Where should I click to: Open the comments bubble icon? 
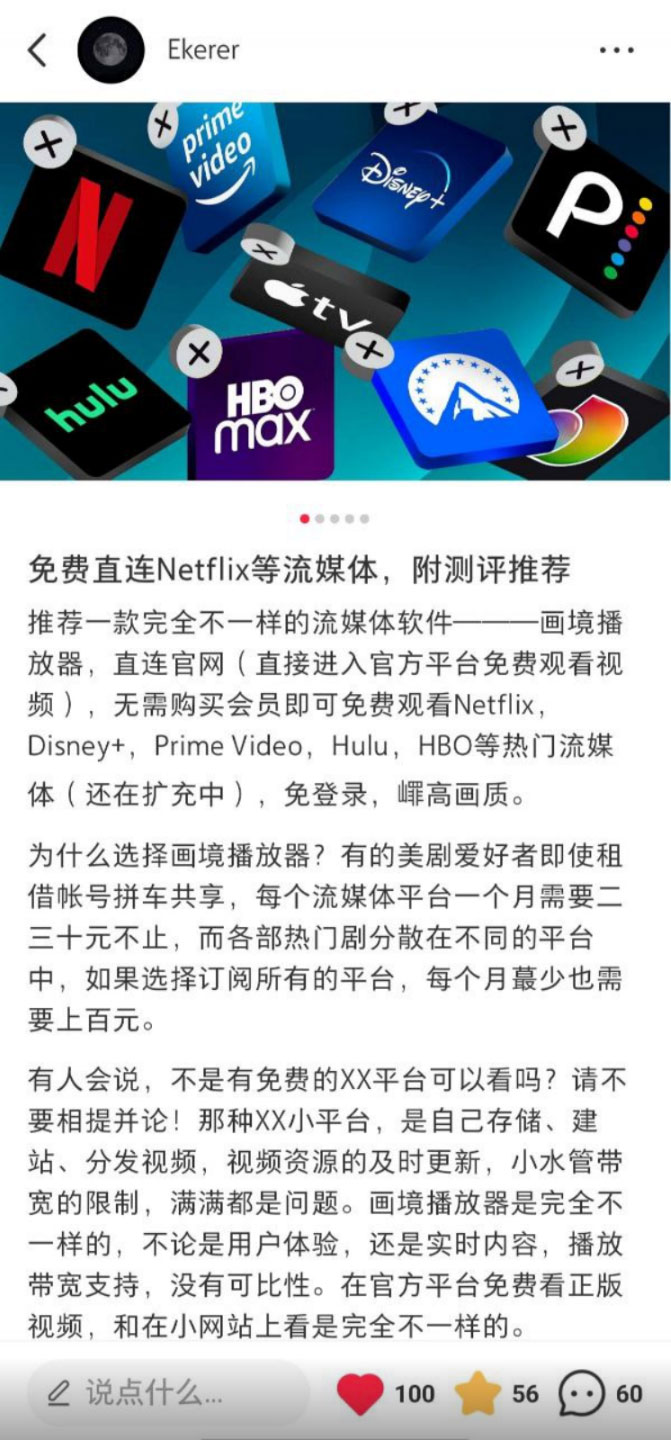tap(581, 1393)
